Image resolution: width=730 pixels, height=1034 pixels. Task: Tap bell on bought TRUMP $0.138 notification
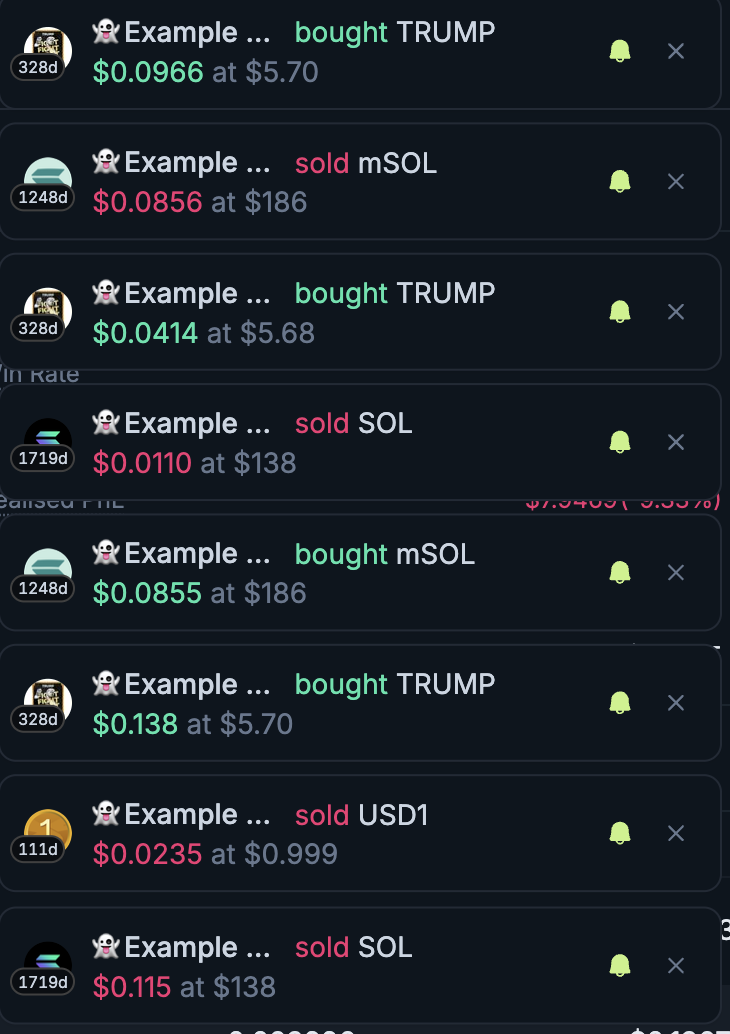[620, 702]
